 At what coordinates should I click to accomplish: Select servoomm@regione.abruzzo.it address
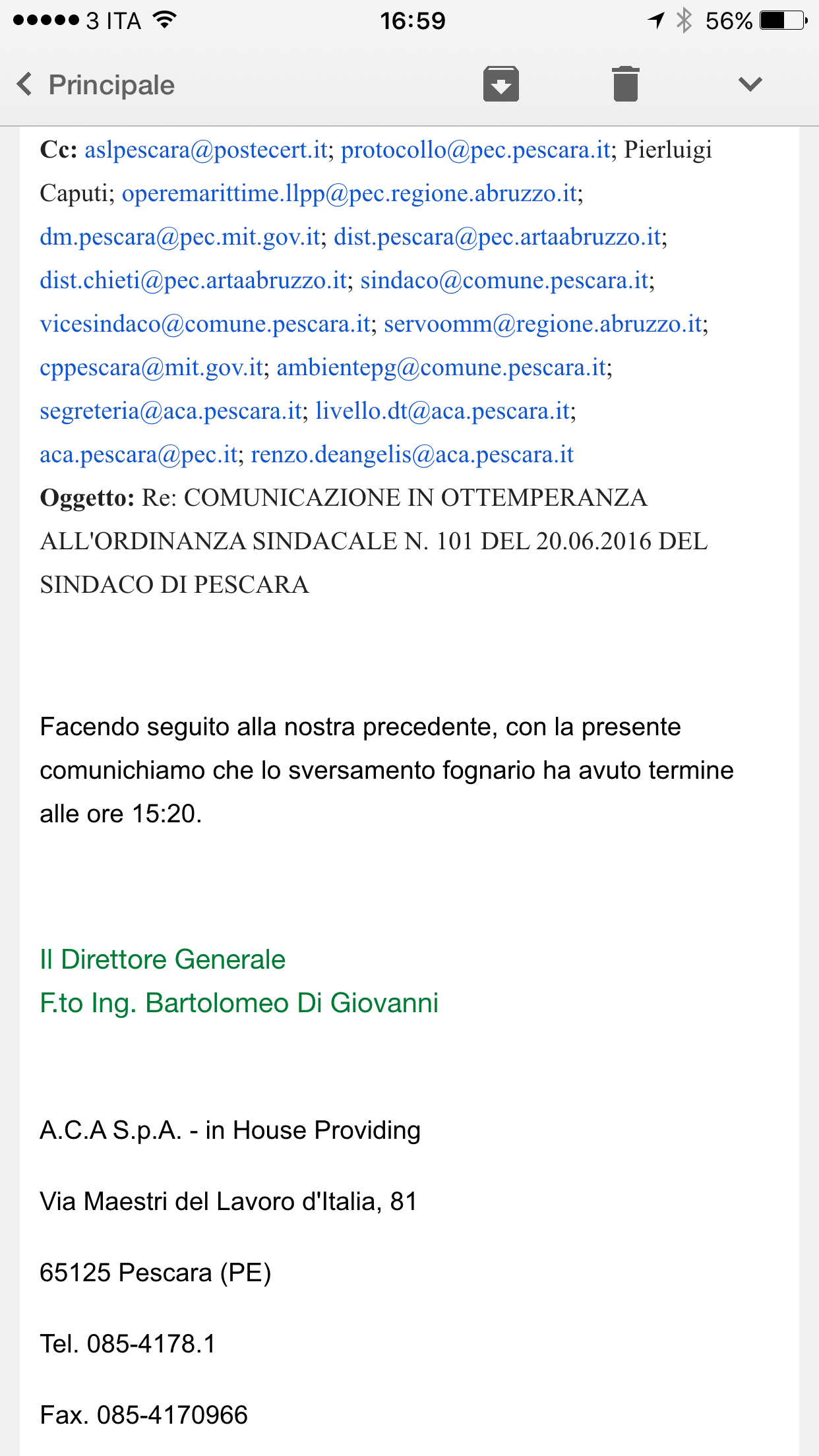pyautogui.click(x=543, y=324)
